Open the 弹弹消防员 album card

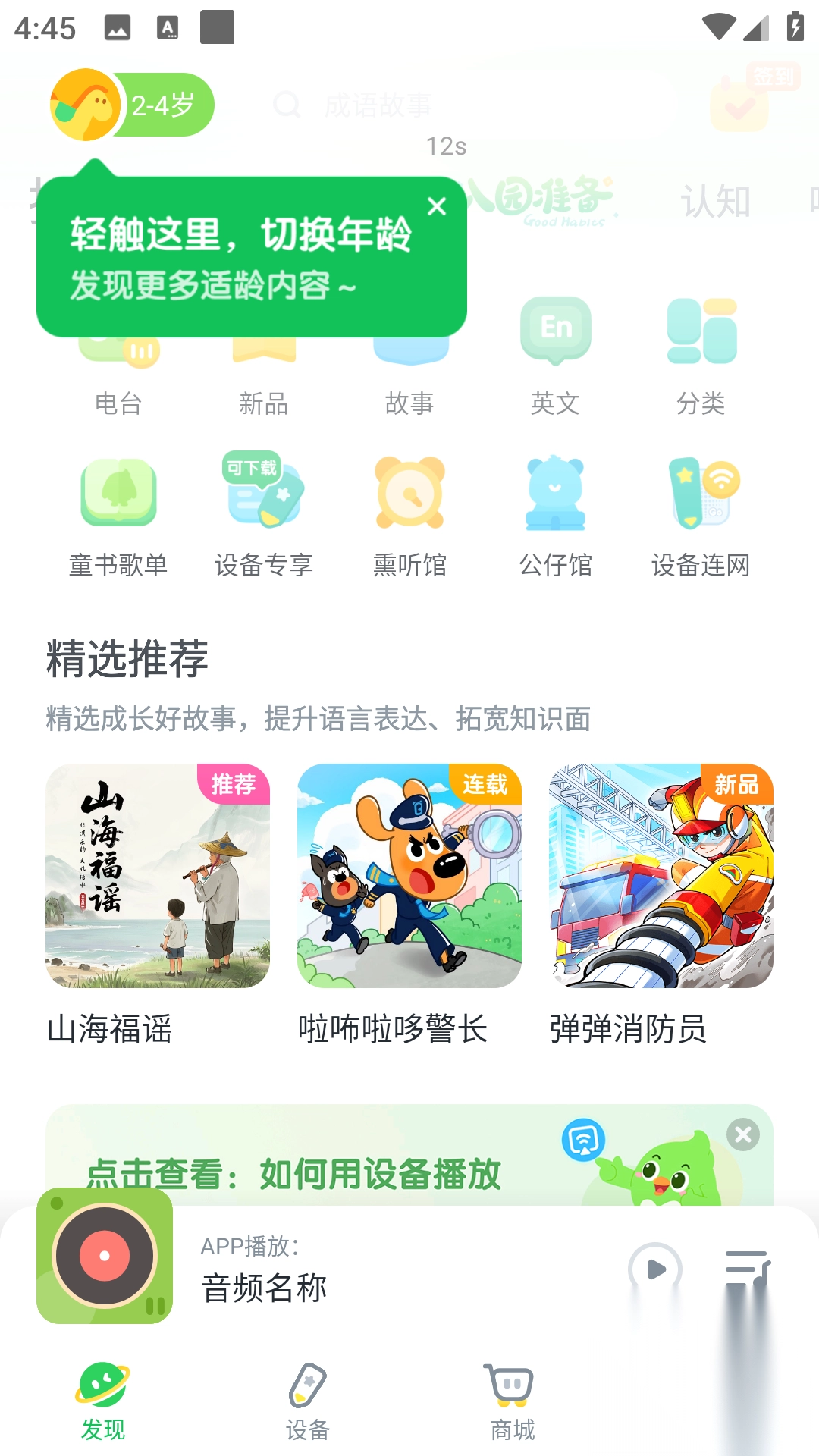coord(661,876)
